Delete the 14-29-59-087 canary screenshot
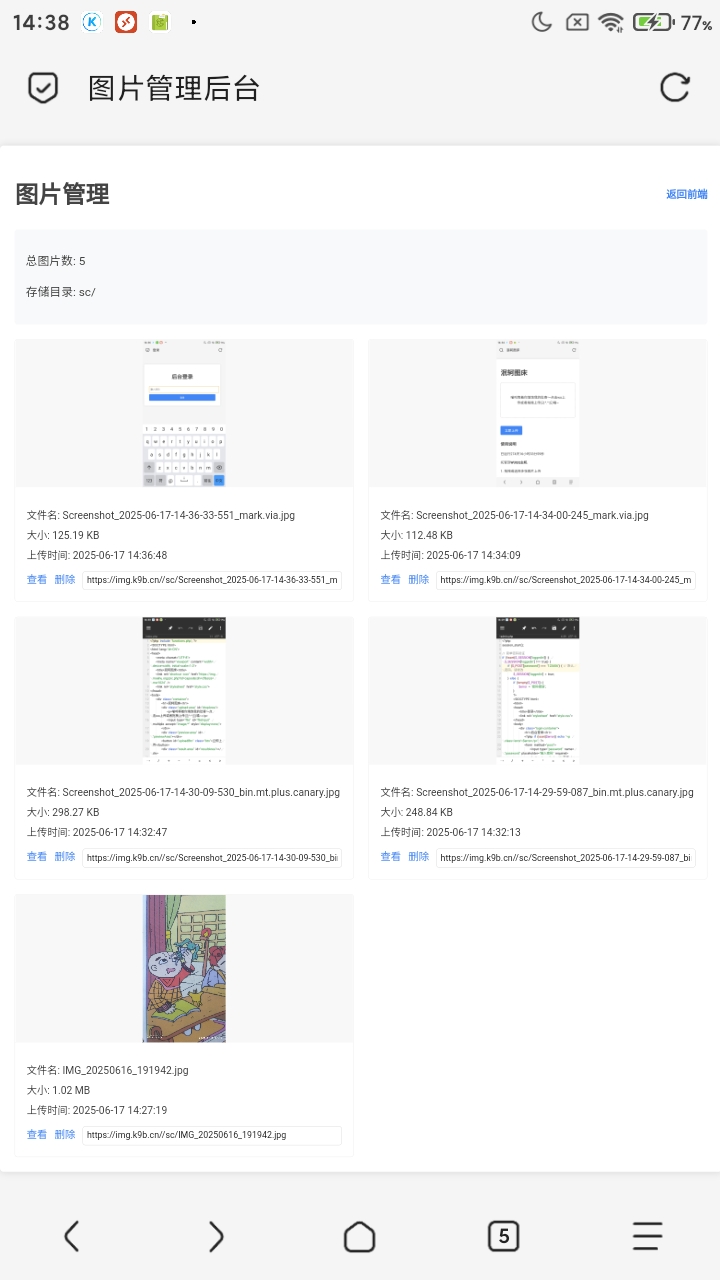 (418, 856)
